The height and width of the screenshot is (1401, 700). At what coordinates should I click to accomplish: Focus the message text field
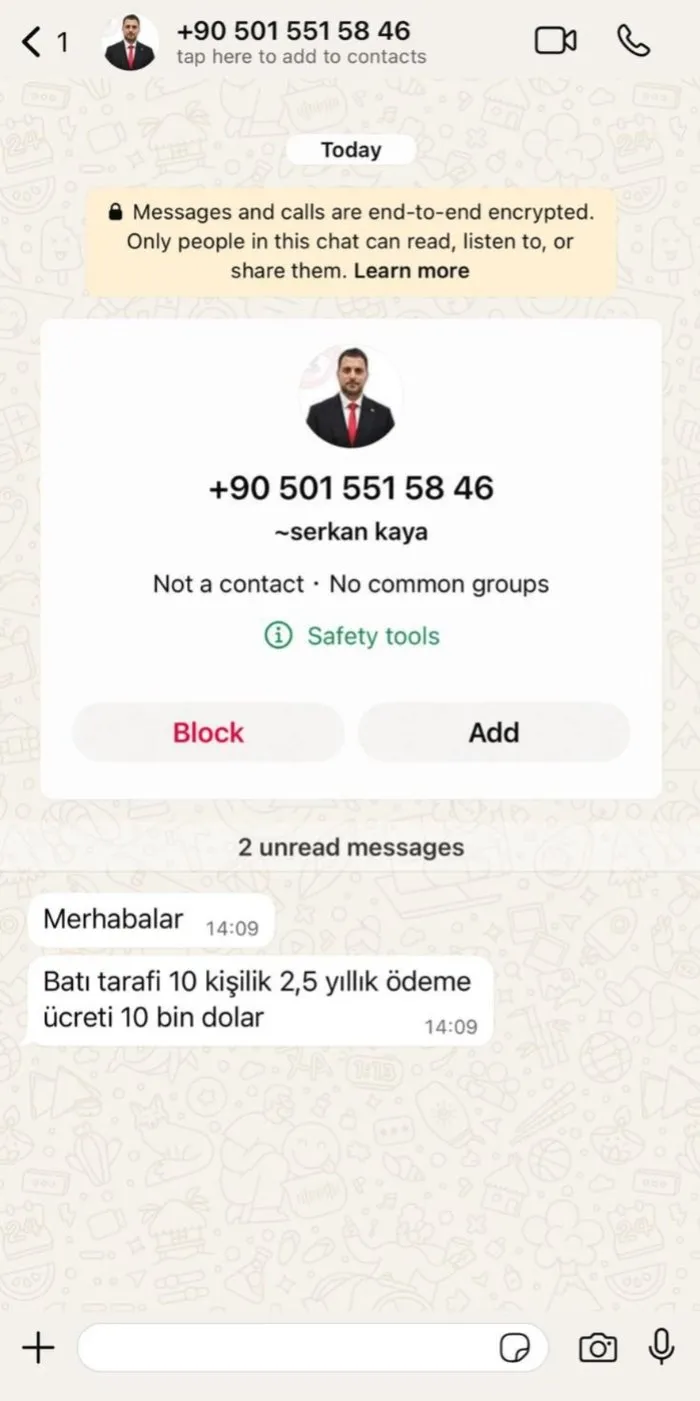click(x=285, y=1348)
